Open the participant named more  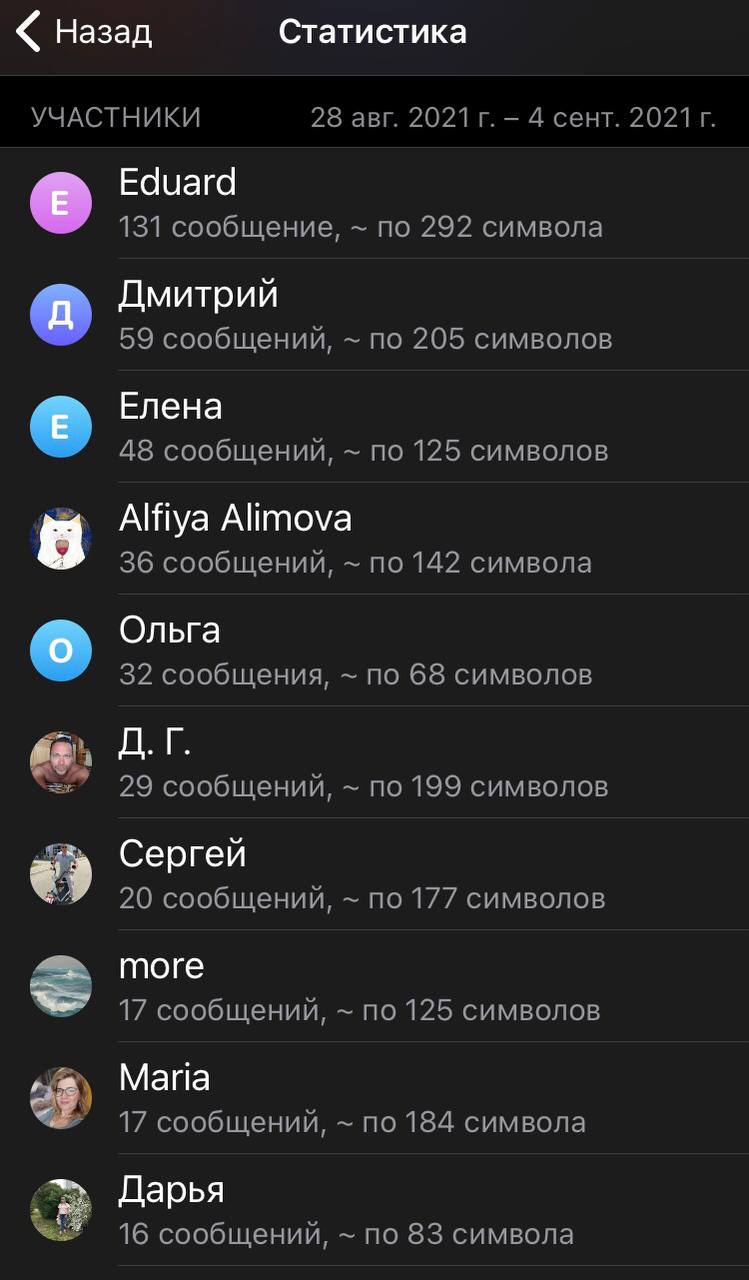[374, 987]
